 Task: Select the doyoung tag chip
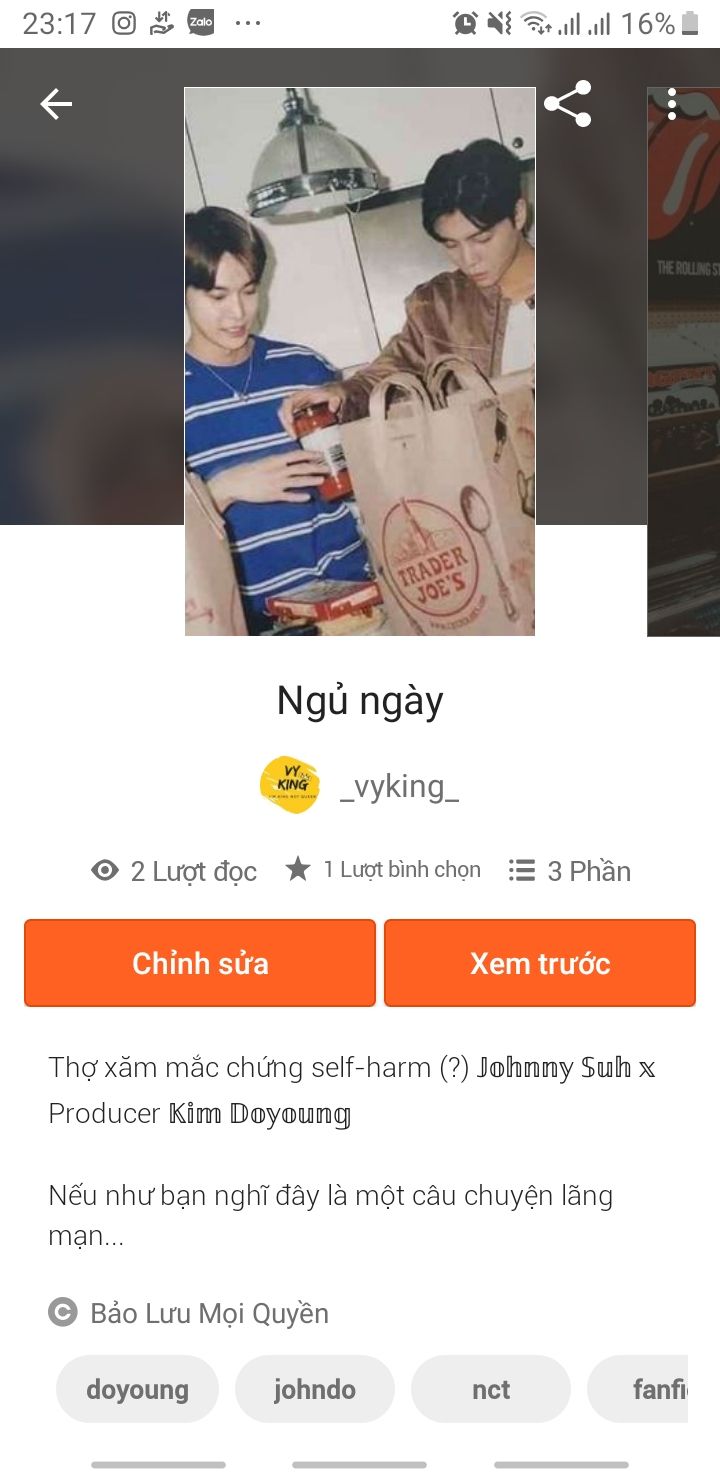[x=137, y=1389]
